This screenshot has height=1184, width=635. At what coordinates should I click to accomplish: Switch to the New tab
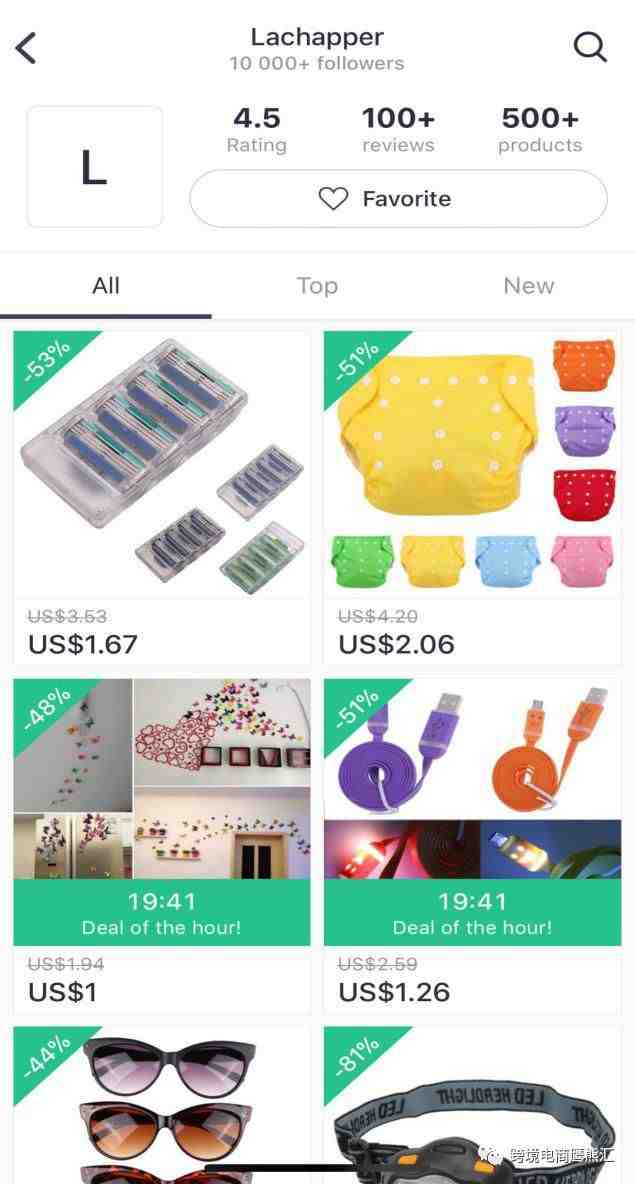pyautogui.click(x=528, y=286)
